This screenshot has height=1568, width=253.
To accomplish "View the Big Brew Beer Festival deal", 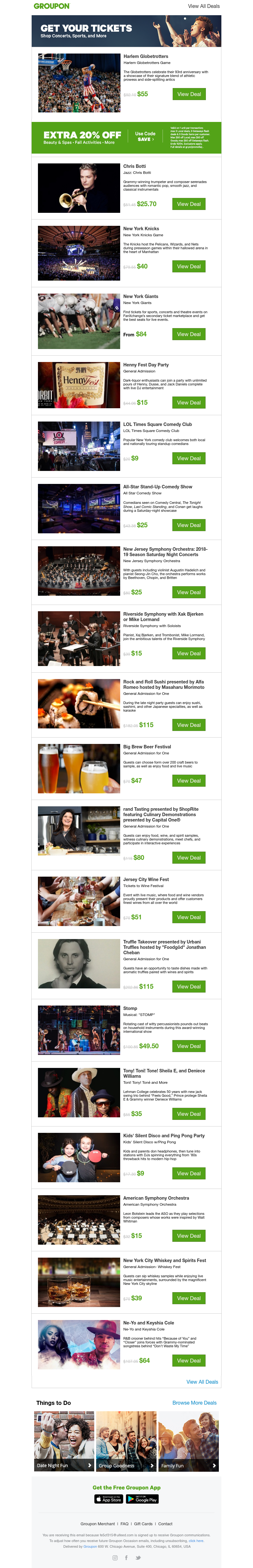I will (188, 780).
